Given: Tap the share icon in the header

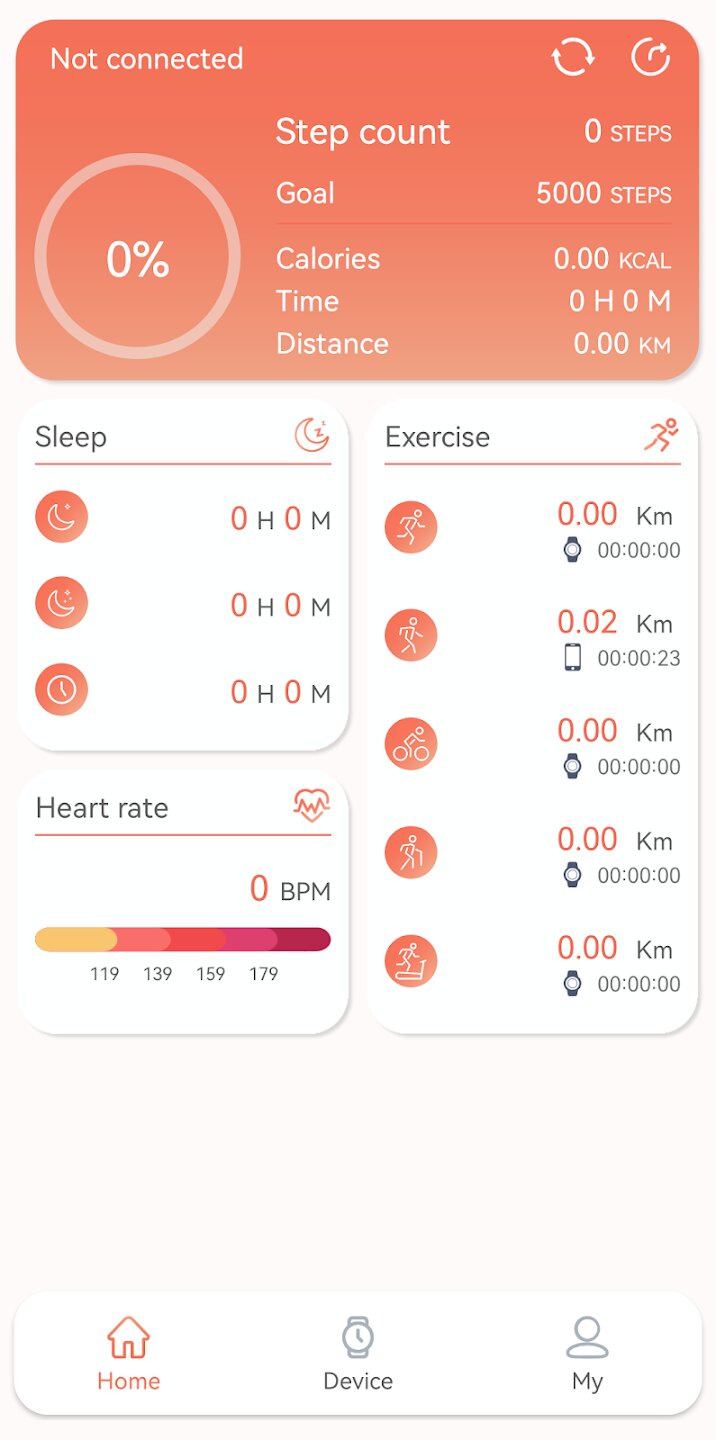Looking at the screenshot, I should coord(650,57).
